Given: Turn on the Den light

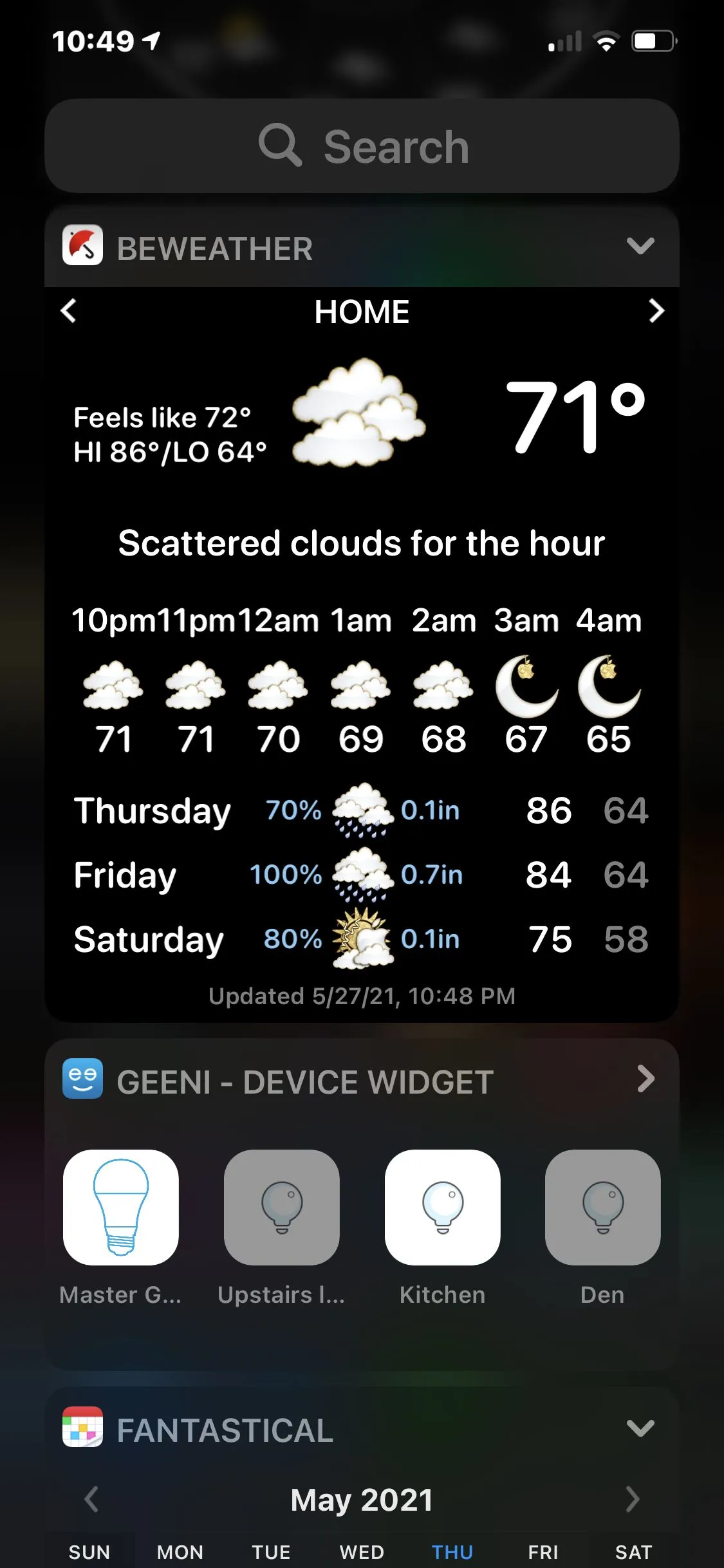Looking at the screenshot, I should point(602,1208).
